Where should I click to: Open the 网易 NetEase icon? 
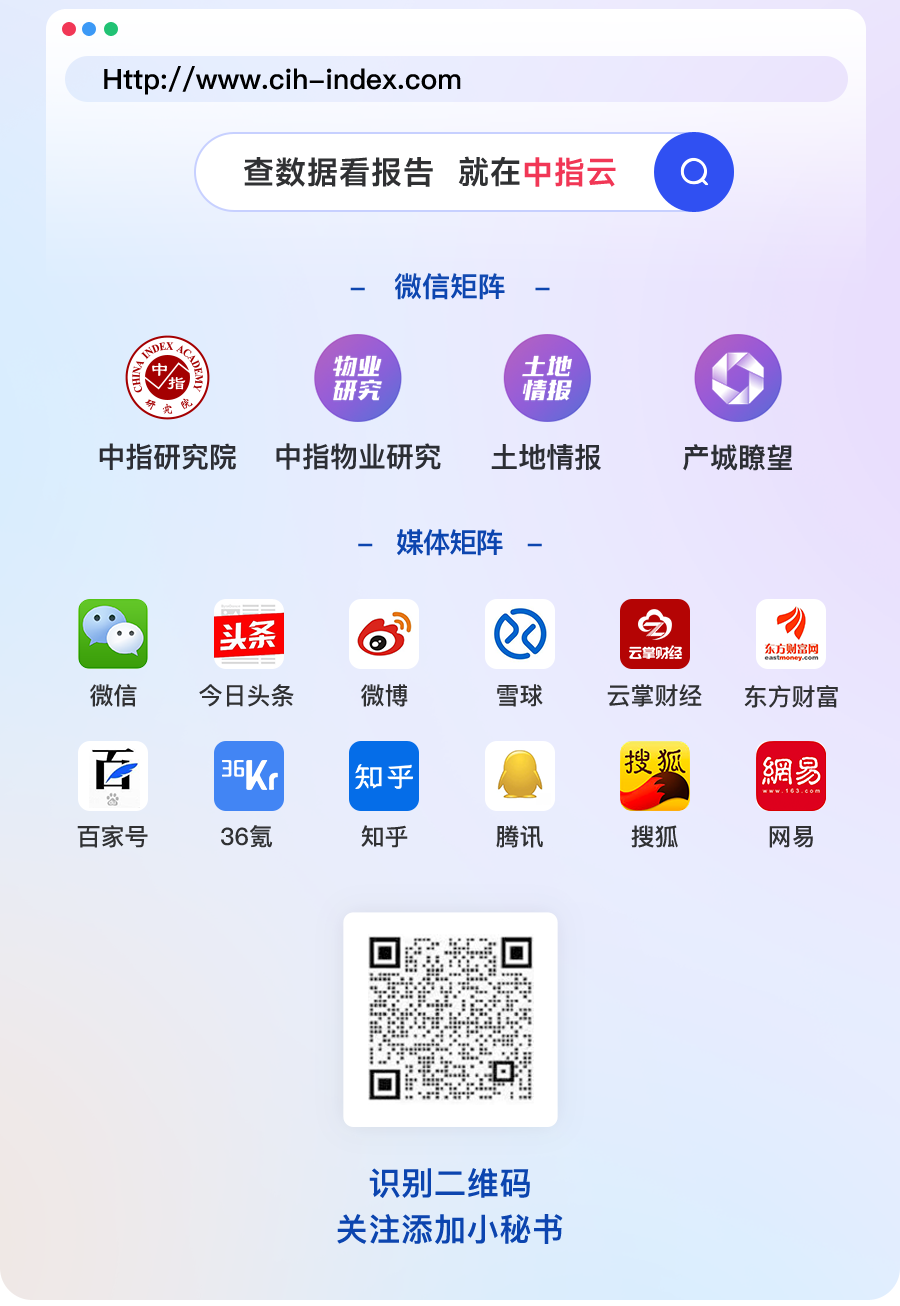[790, 775]
